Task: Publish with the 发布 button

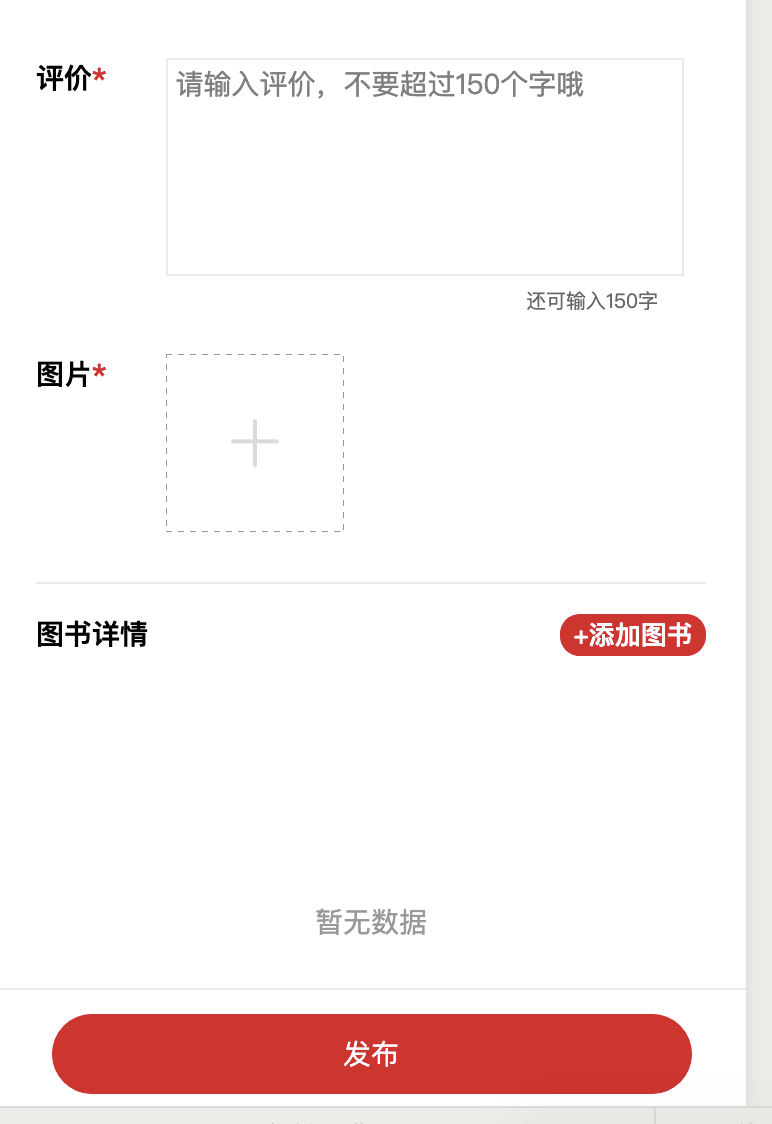Action: point(371,1054)
